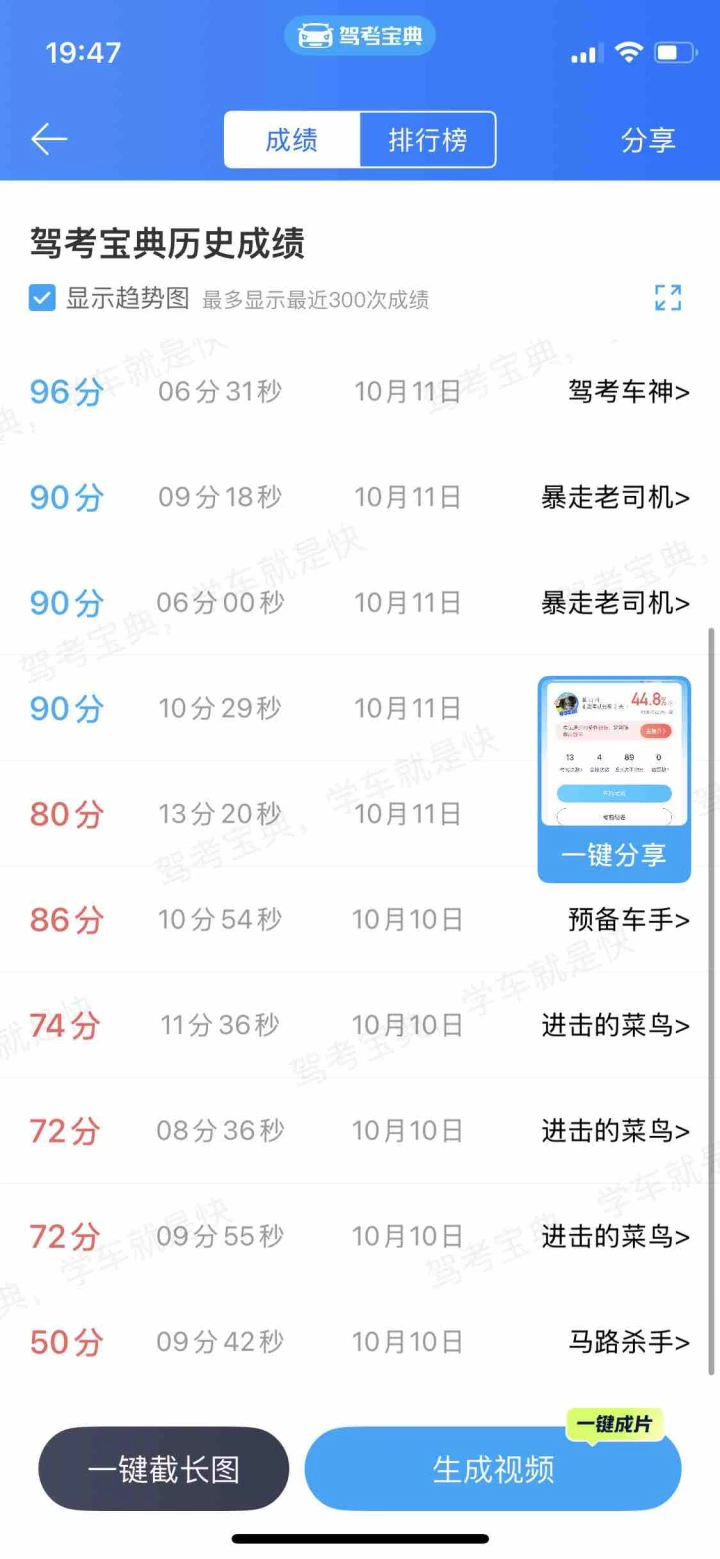Open the 50分 马路杀手 score record
The width and height of the screenshot is (720, 1559).
pyautogui.click(x=628, y=1342)
